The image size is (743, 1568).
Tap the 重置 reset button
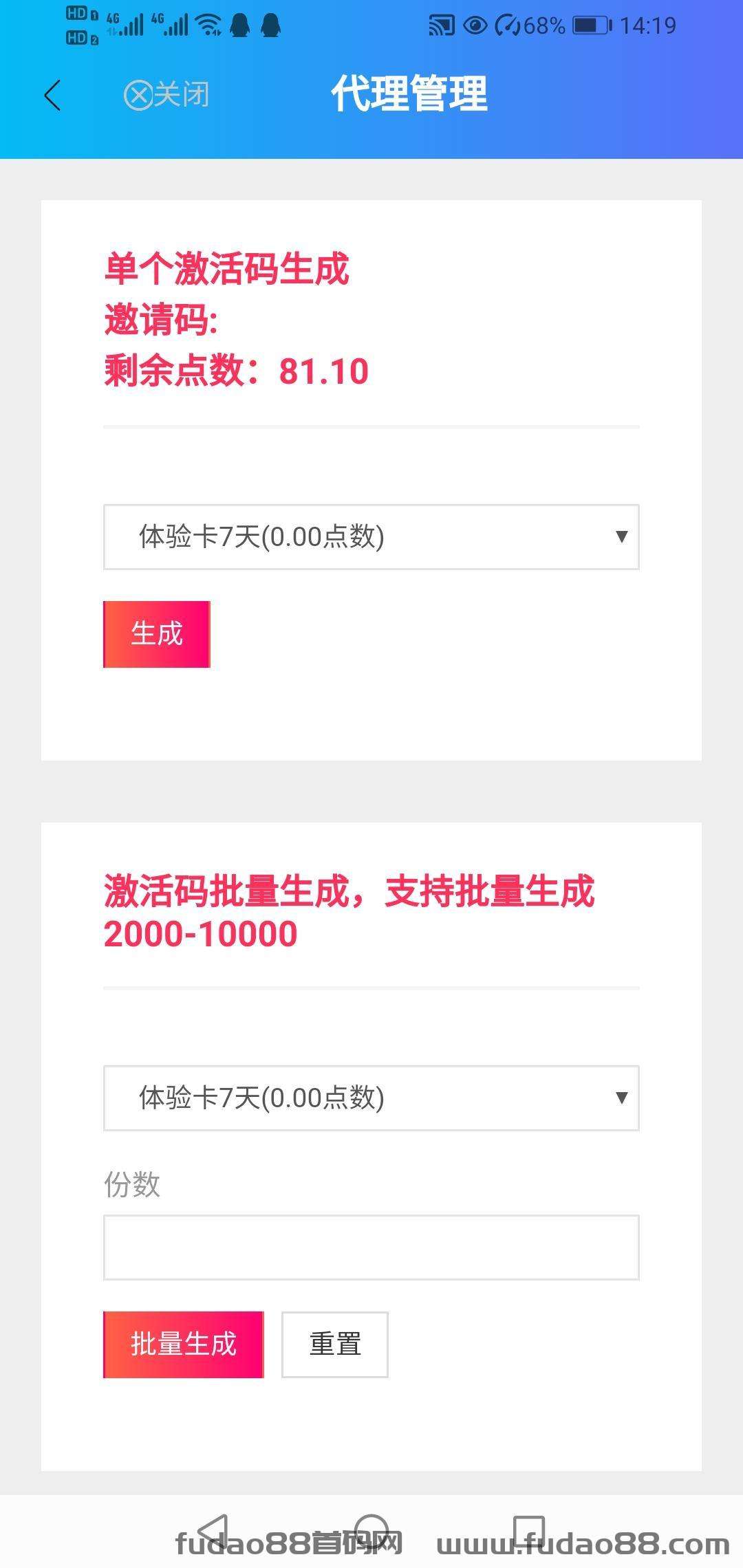[x=335, y=1344]
